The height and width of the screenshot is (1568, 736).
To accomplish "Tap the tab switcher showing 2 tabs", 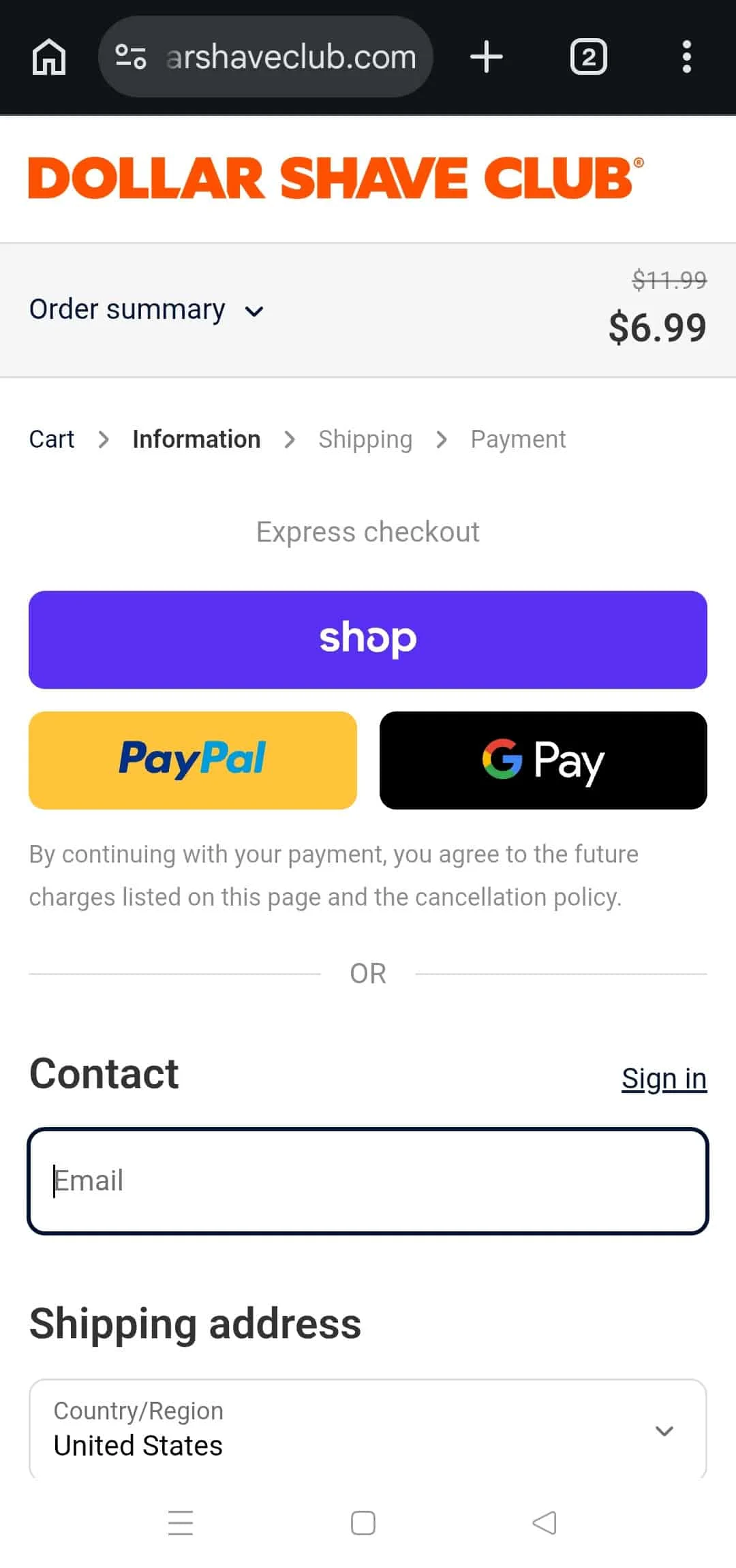I will click(x=588, y=57).
